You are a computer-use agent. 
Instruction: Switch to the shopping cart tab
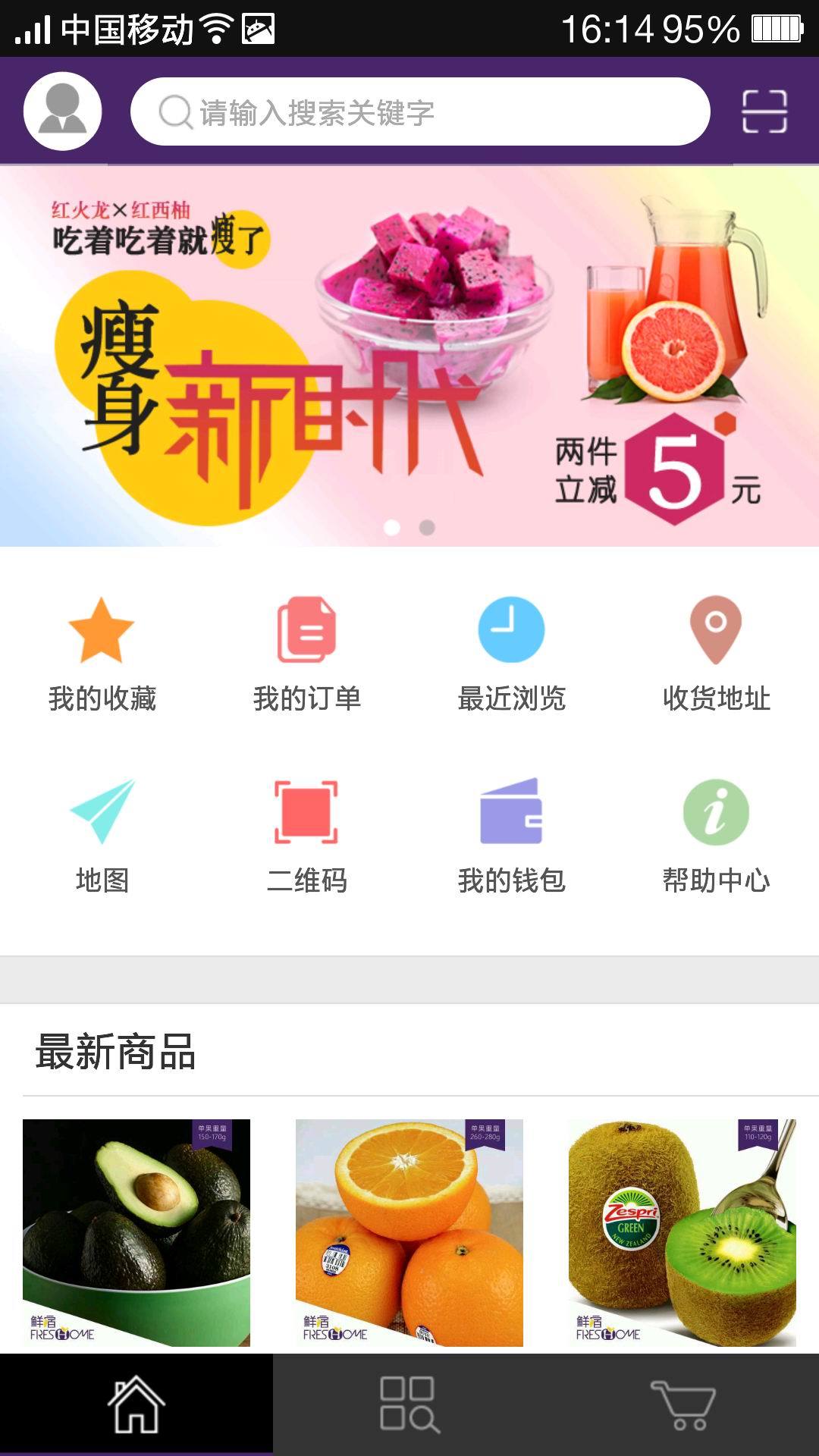(x=682, y=1404)
